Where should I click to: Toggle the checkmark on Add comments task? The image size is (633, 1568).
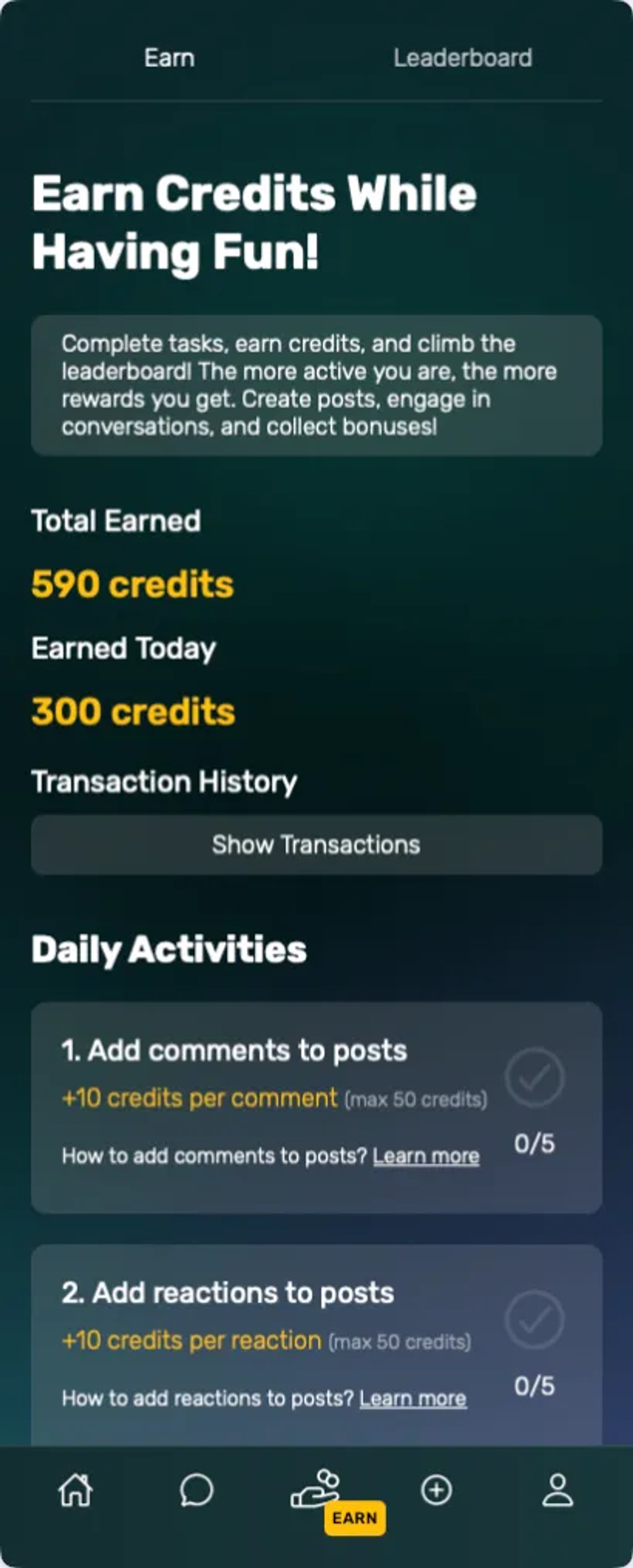535,1076
